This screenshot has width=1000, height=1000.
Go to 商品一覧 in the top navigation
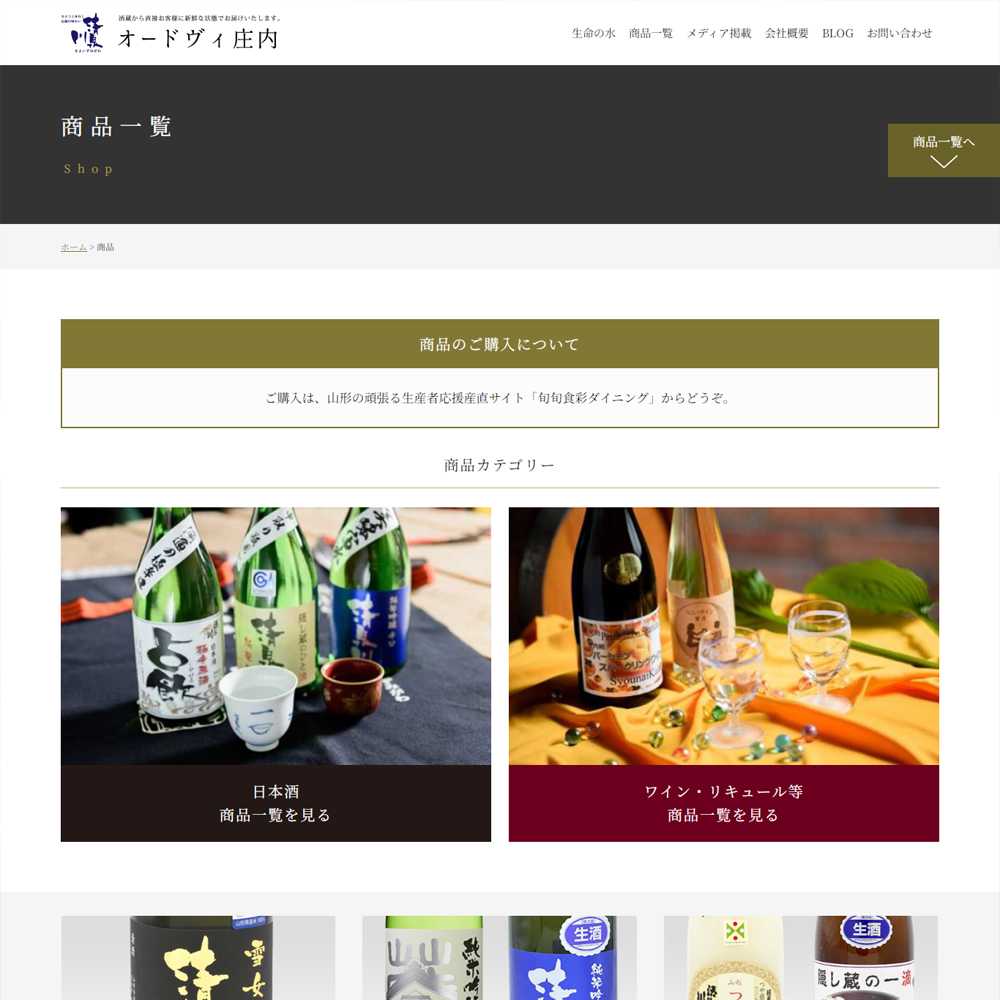[651, 33]
